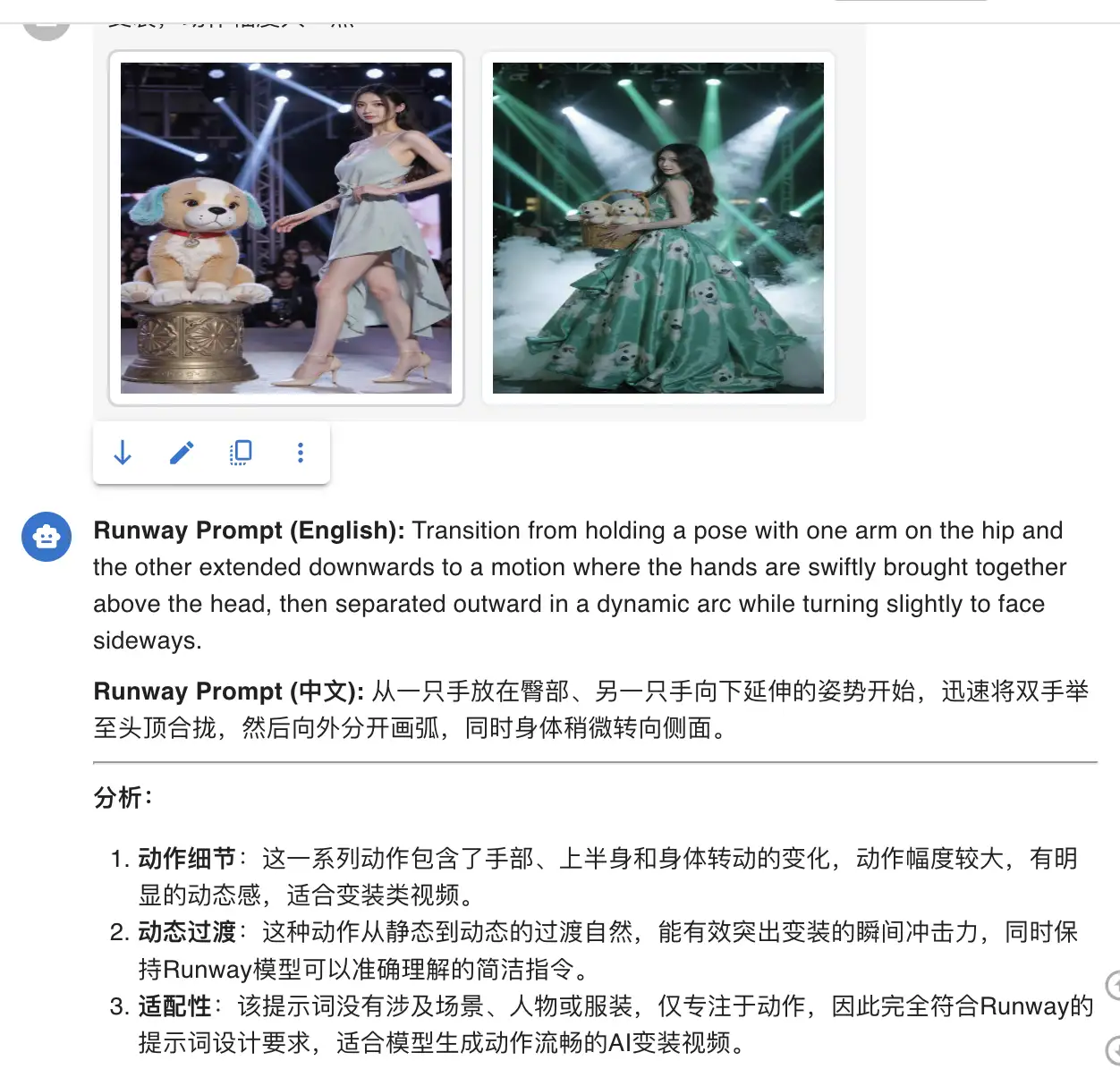The width and height of the screenshot is (1120, 1086).
Task: Open the image of the woman beside the plush dog
Action: click(x=286, y=228)
